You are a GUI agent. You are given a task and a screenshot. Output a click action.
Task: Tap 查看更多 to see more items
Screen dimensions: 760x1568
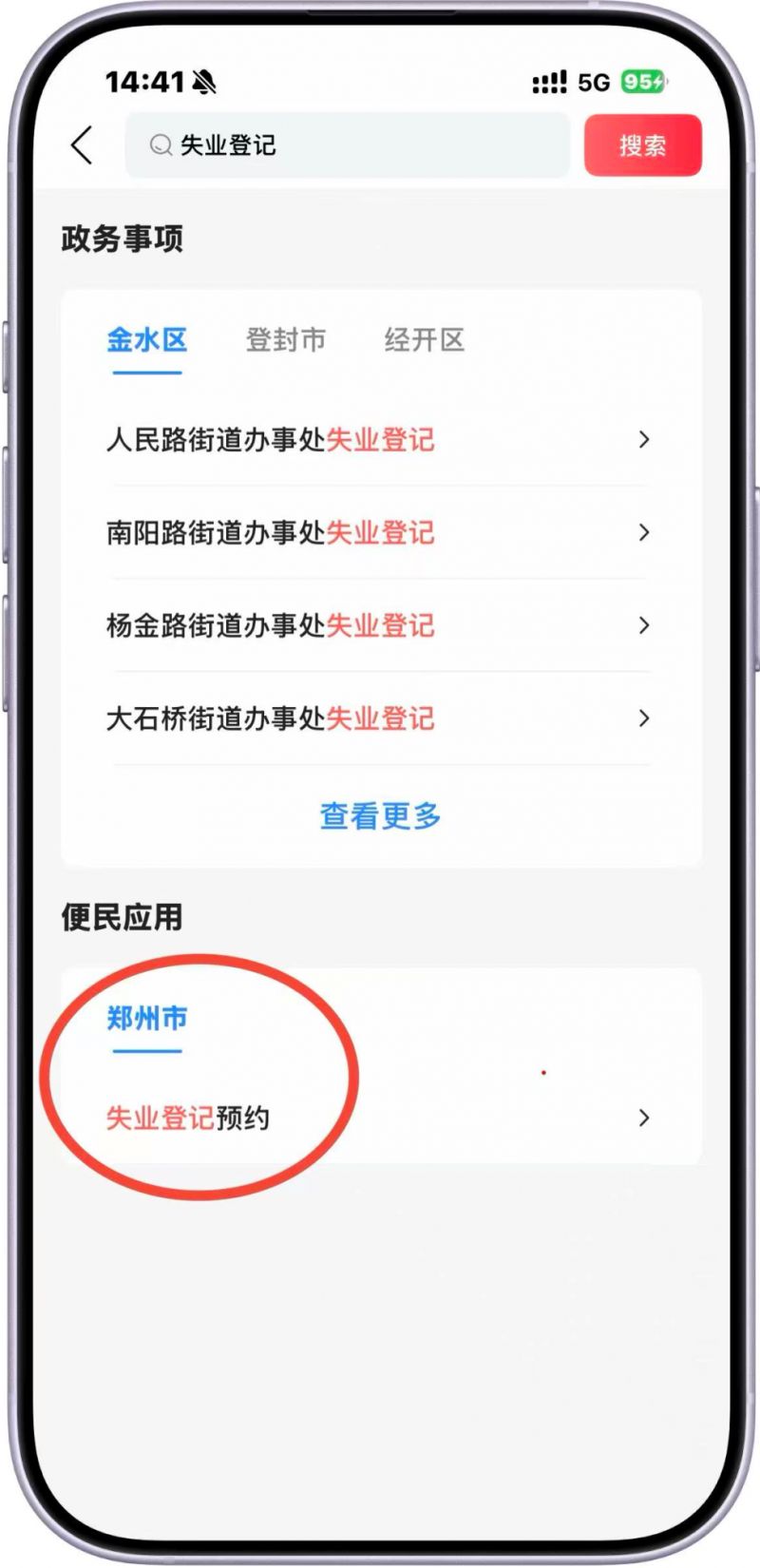tap(380, 815)
